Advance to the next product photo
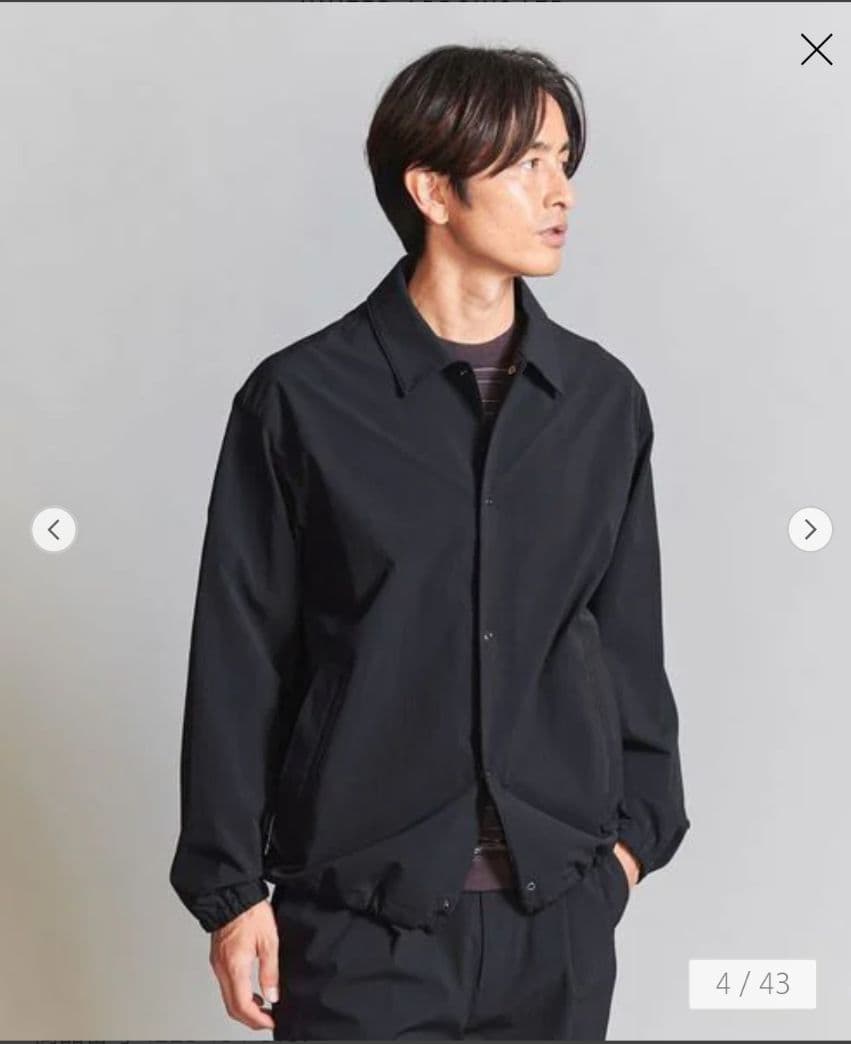Viewport: 851px width, 1044px height. [x=809, y=529]
